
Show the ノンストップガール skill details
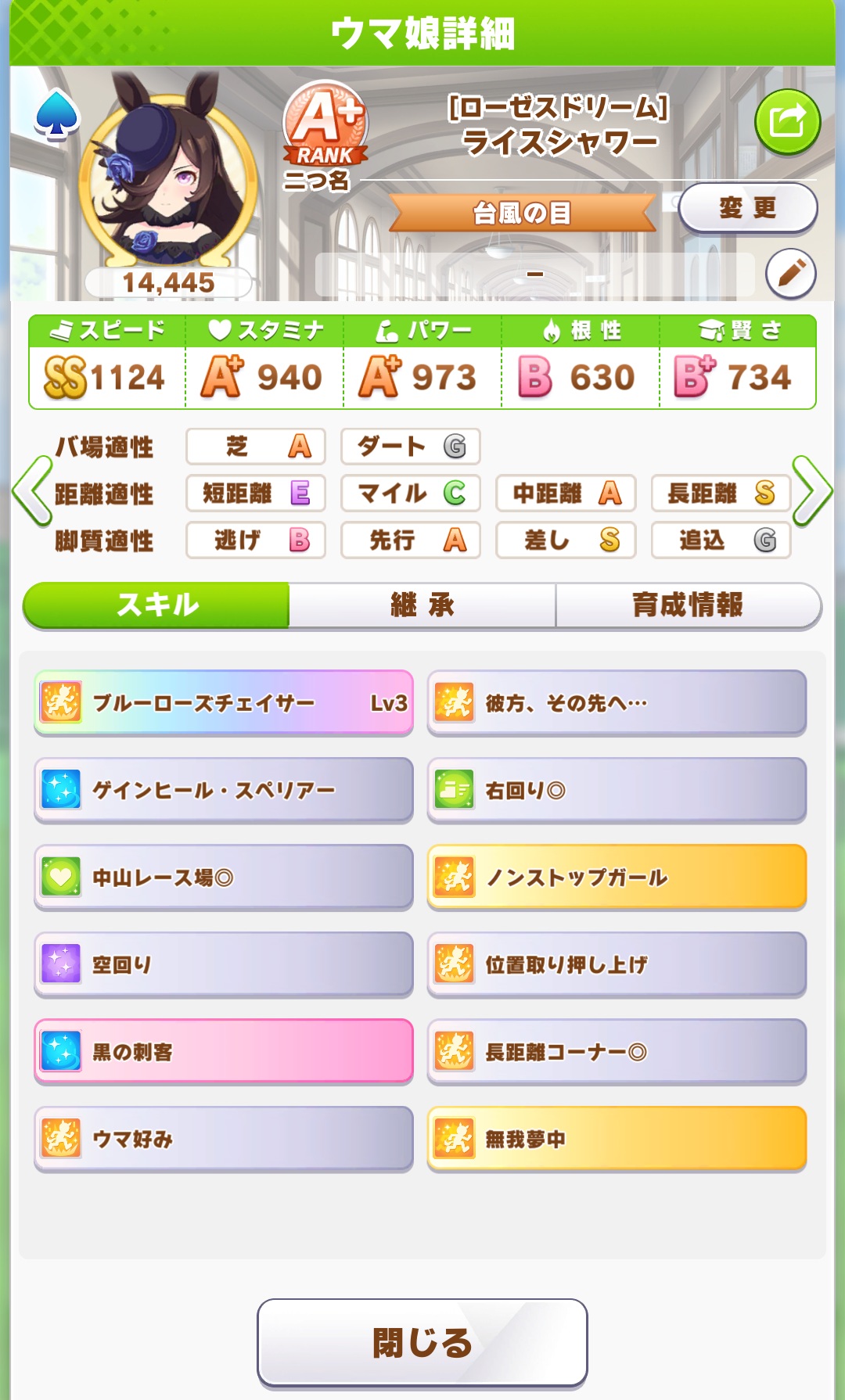617,877
